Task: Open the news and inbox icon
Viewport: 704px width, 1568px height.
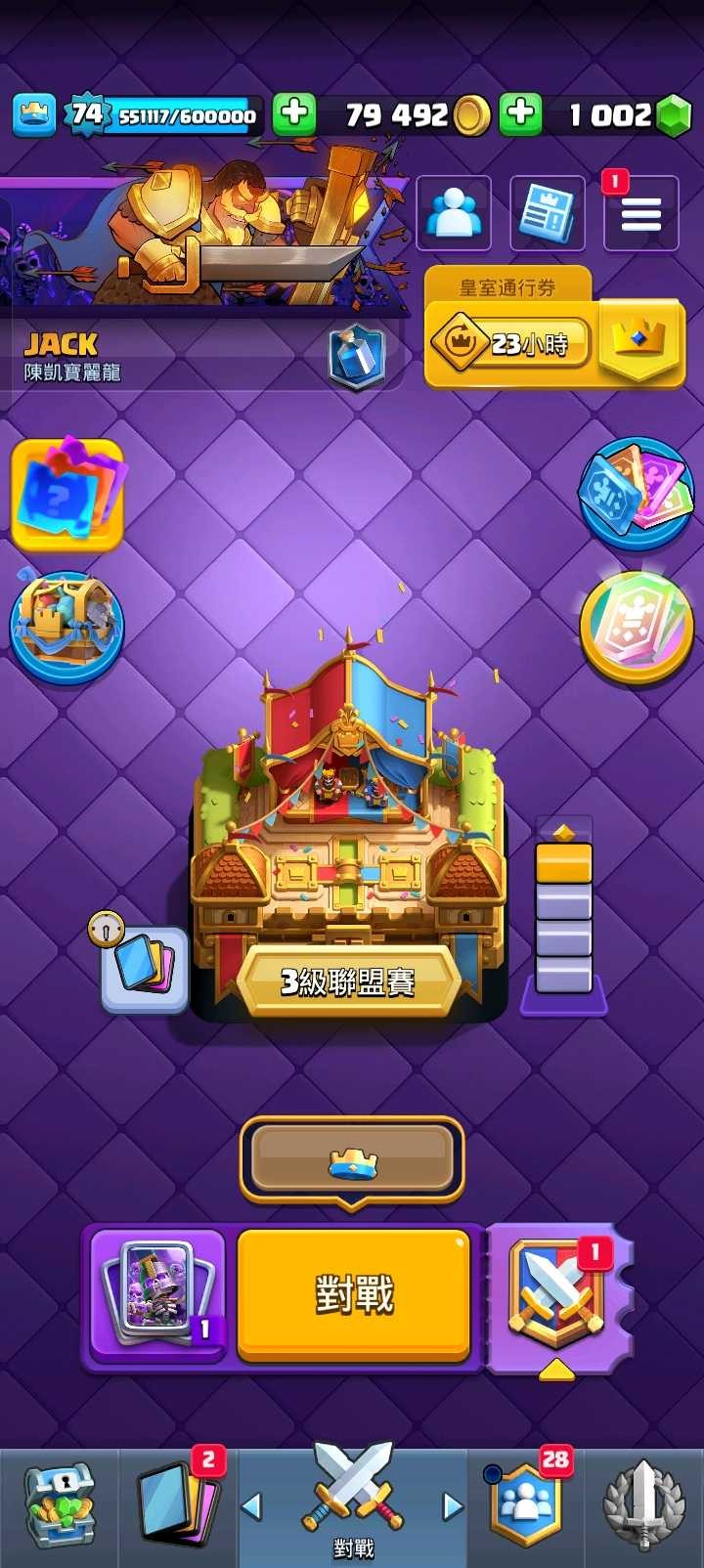Action: 548,213
